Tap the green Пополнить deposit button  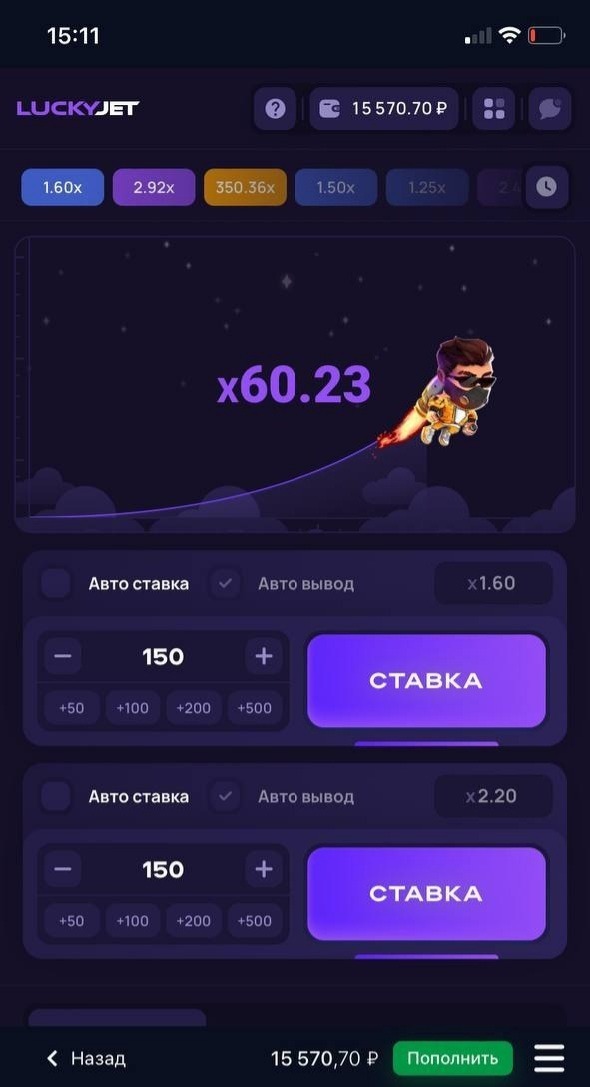(x=452, y=1059)
